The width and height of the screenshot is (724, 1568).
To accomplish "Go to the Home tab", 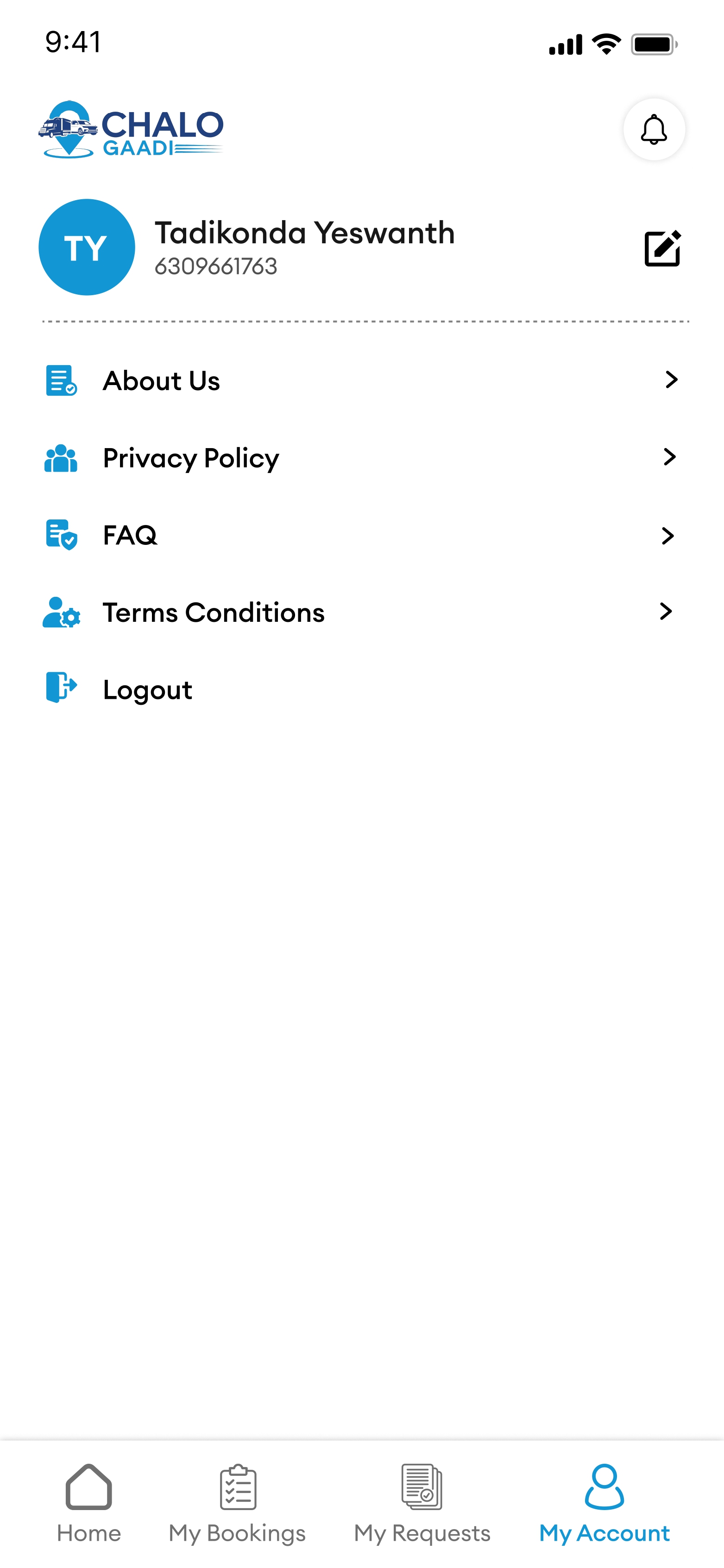I will coord(89,1502).
